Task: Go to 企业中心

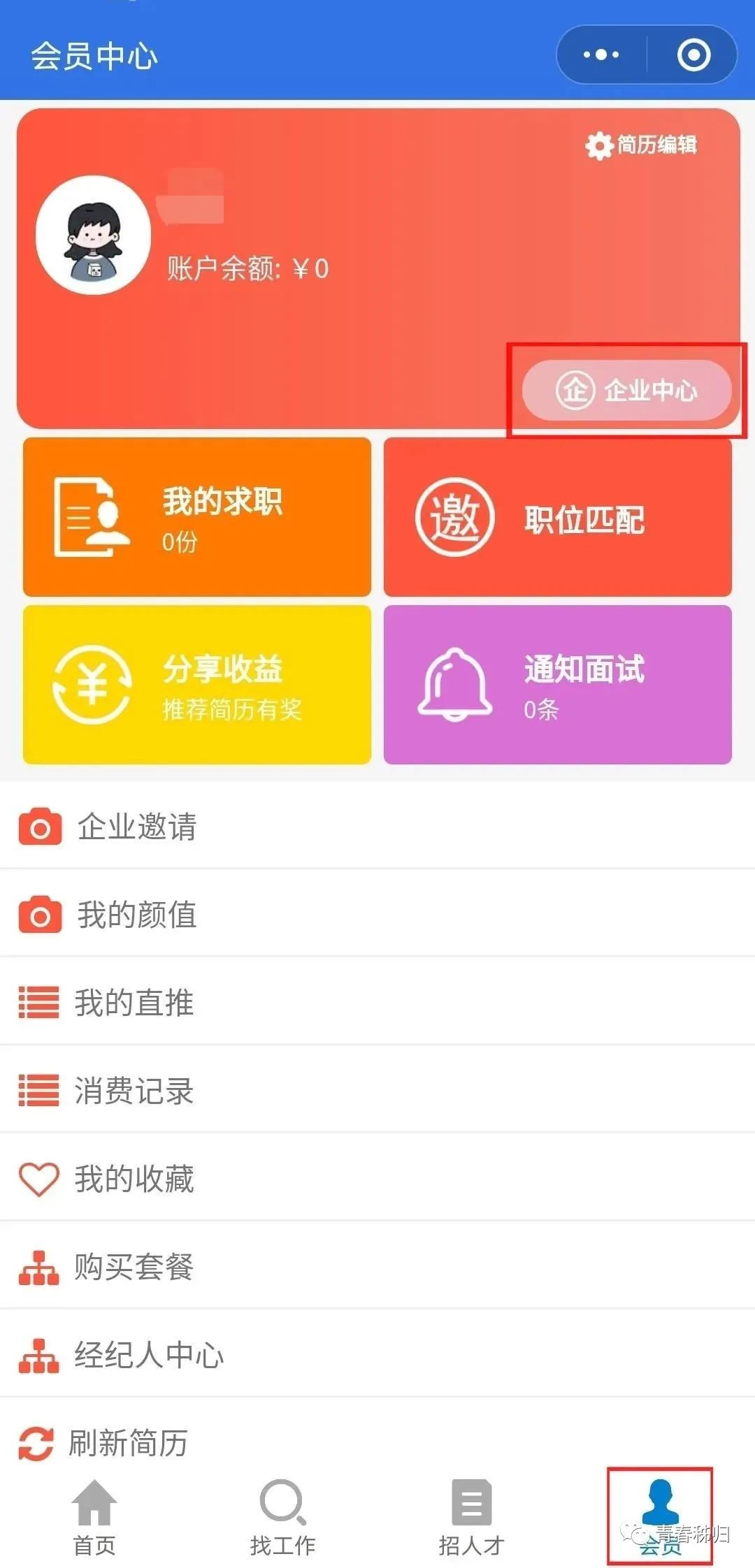Action: [x=626, y=390]
